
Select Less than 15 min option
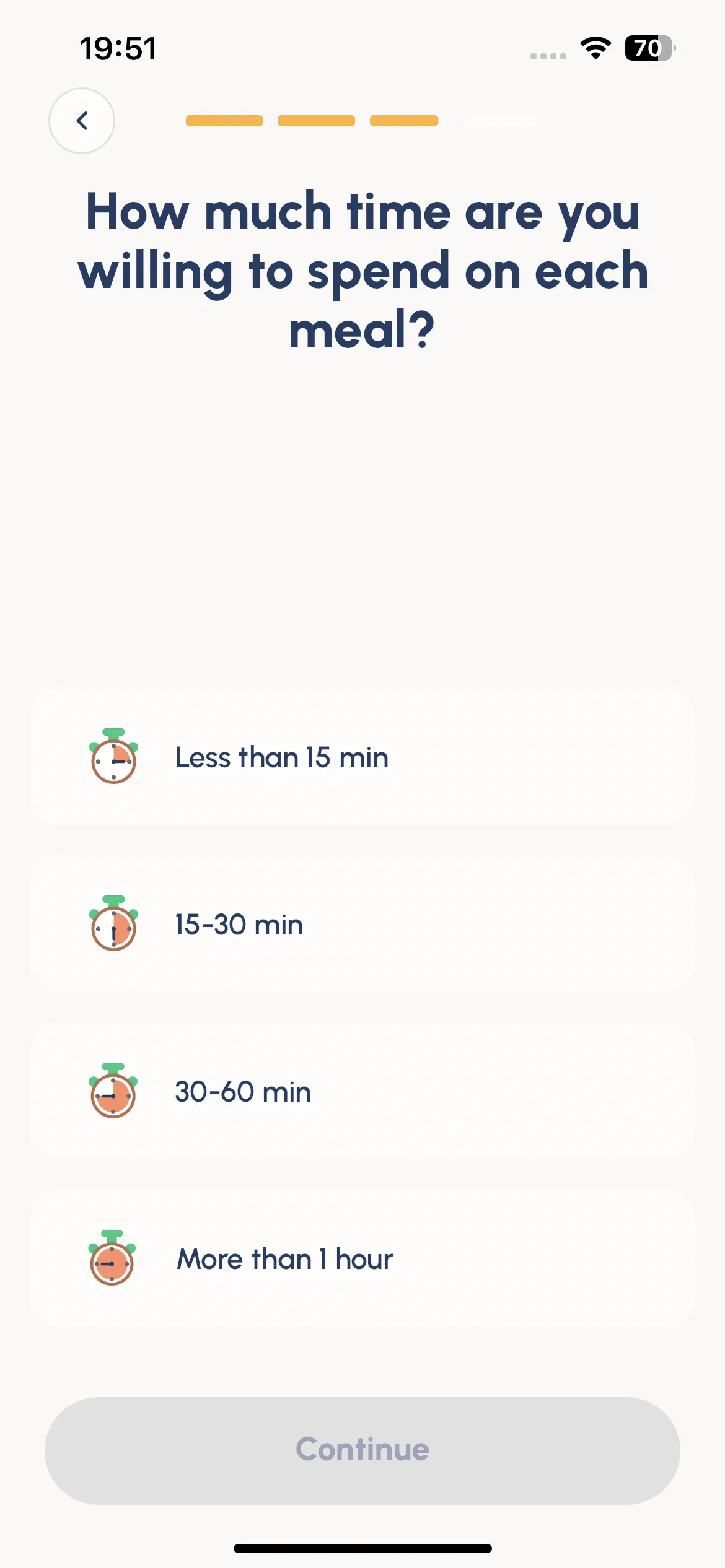(x=362, y=757)
